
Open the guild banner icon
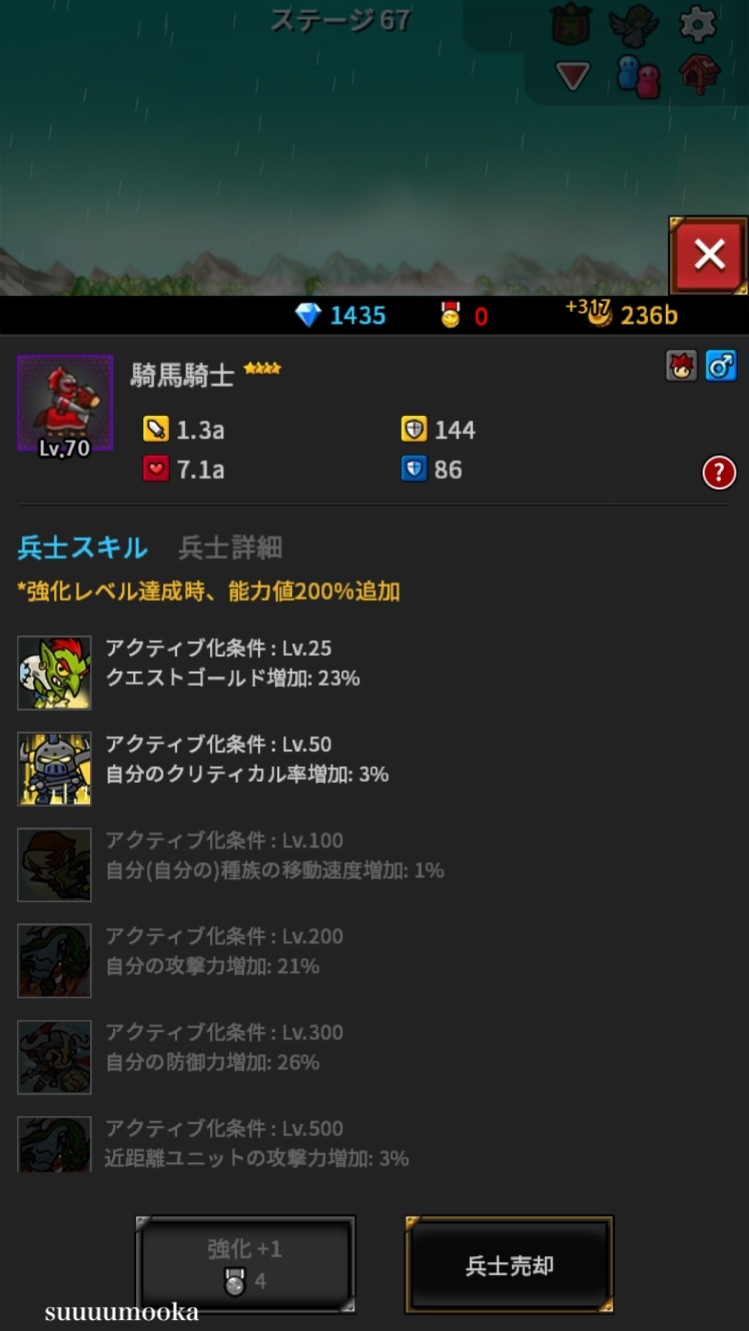click(x=570, y=22)
